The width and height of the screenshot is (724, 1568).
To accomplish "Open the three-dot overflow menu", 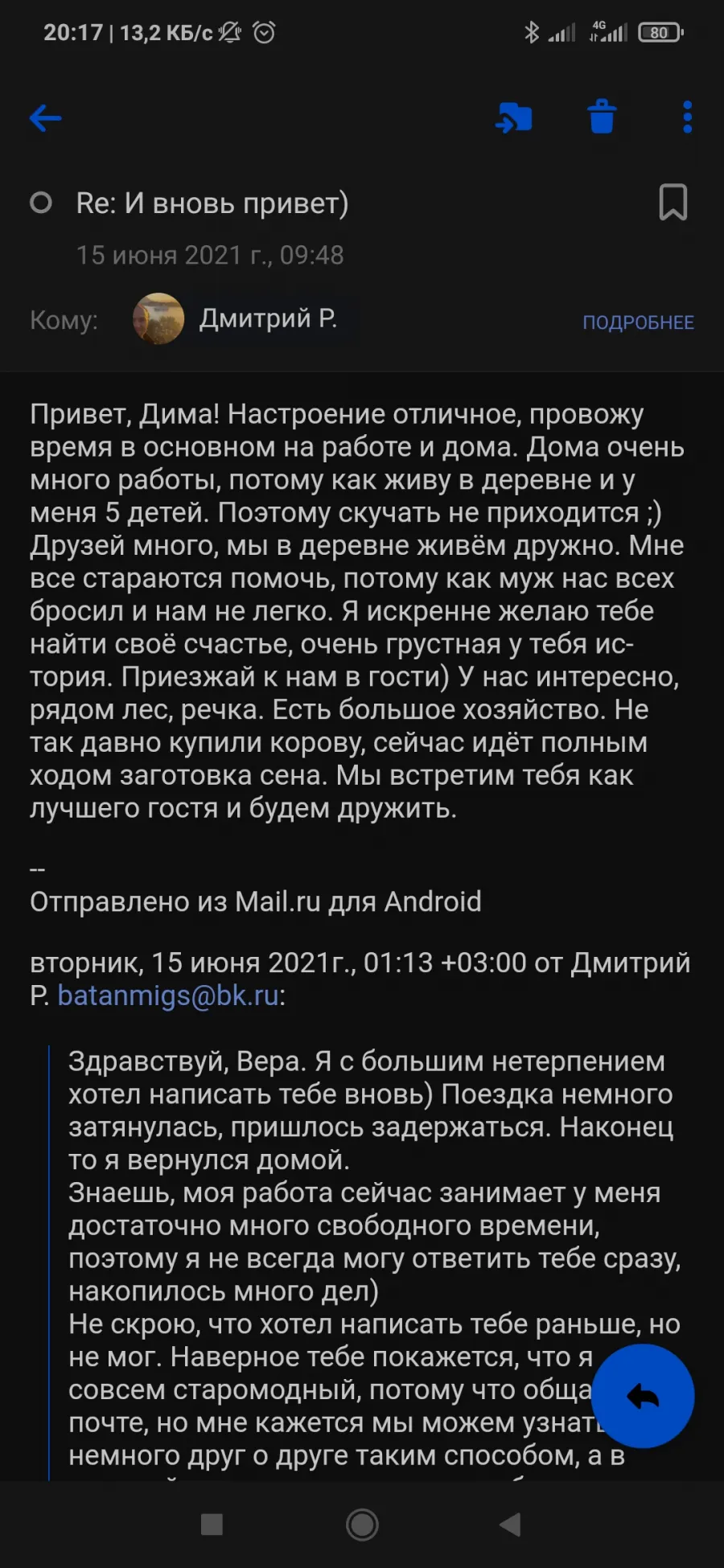I will [687, 117].
